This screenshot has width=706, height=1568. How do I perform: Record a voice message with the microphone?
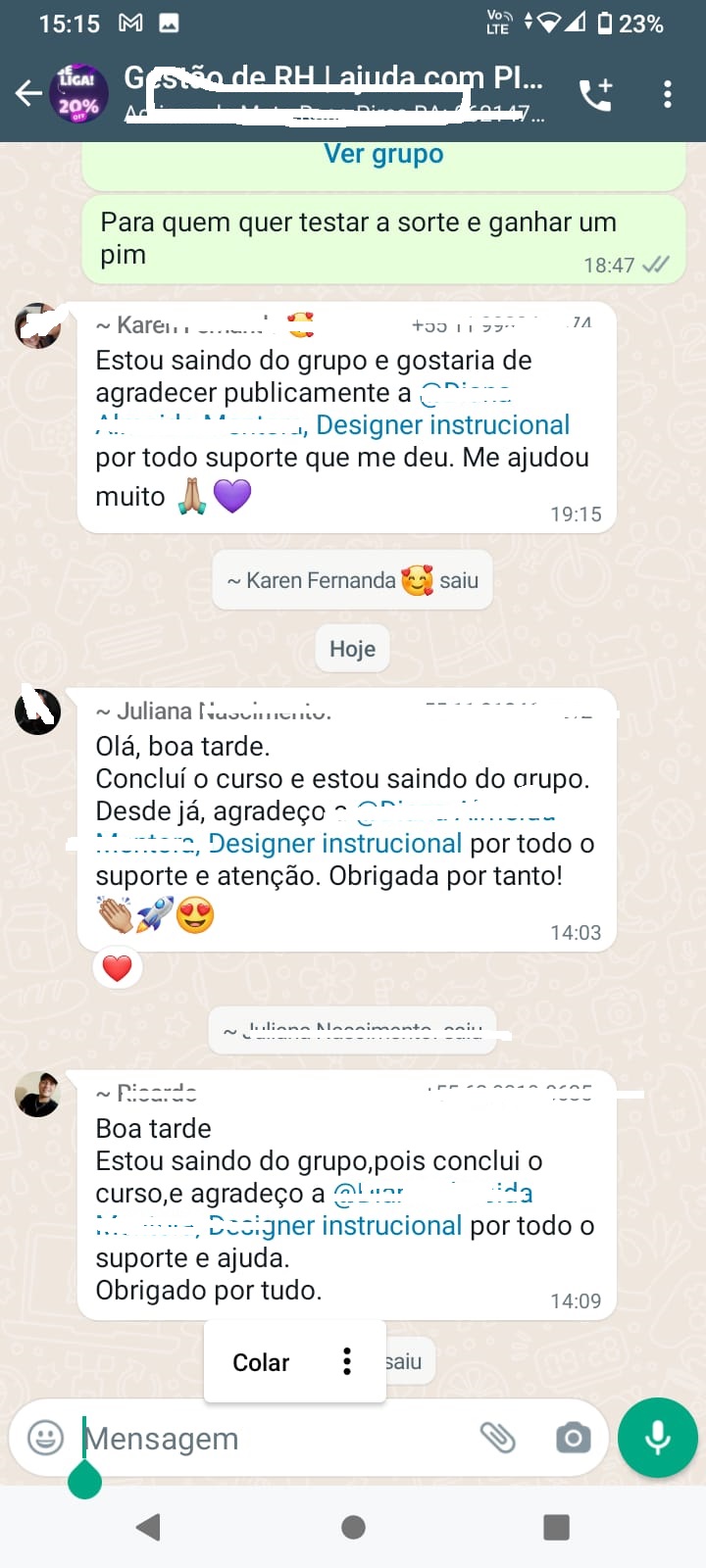click(657, 1438)
